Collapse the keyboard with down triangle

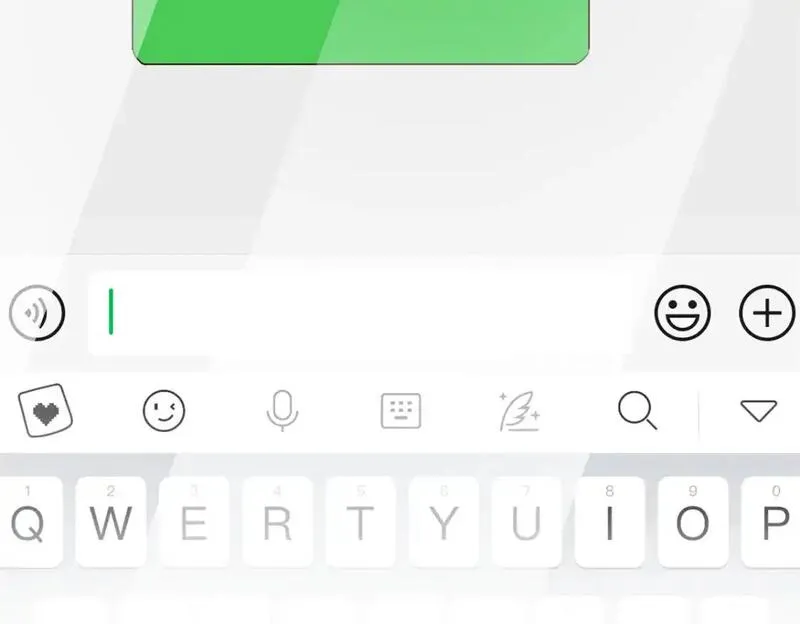pyautogui.click(x=759, y=411)
